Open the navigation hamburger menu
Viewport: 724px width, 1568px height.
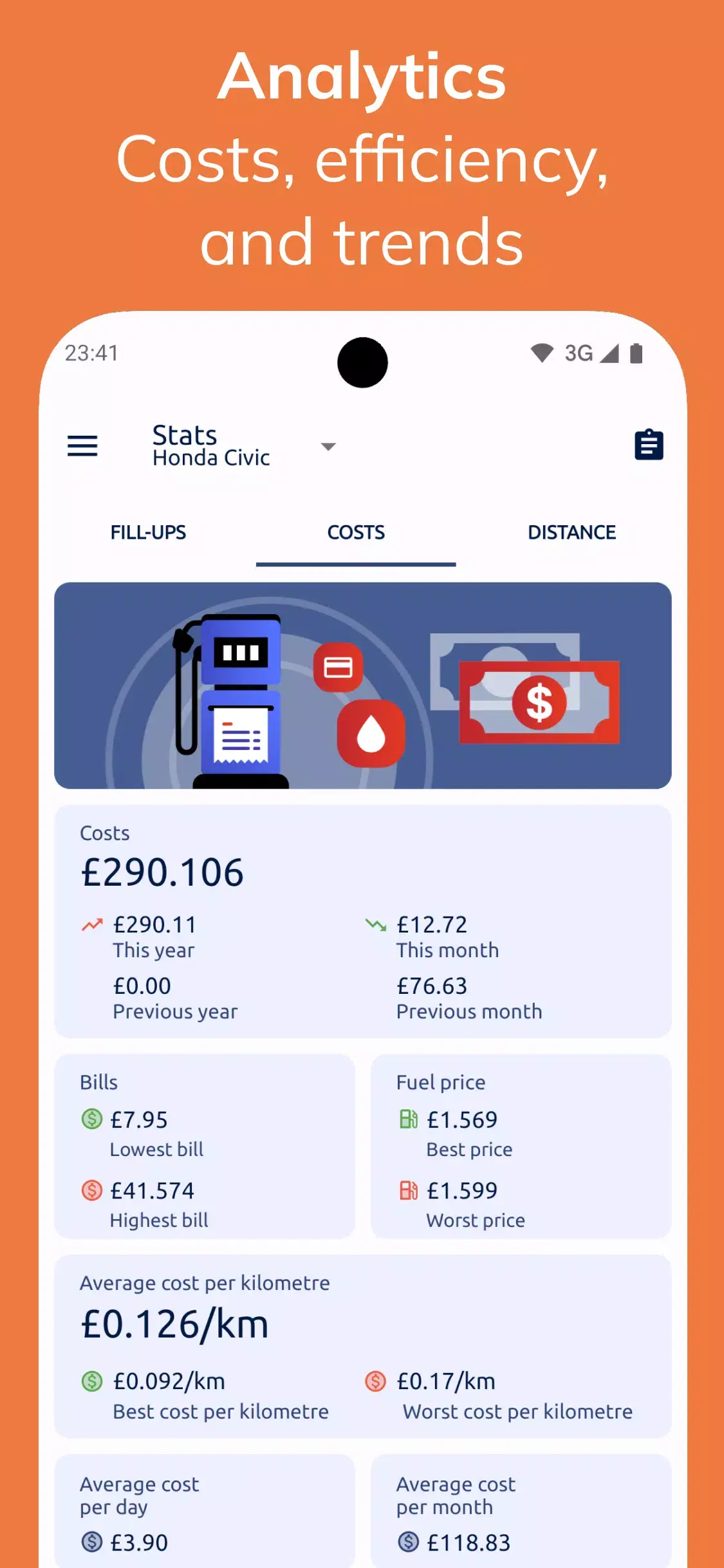coord(82,446)
